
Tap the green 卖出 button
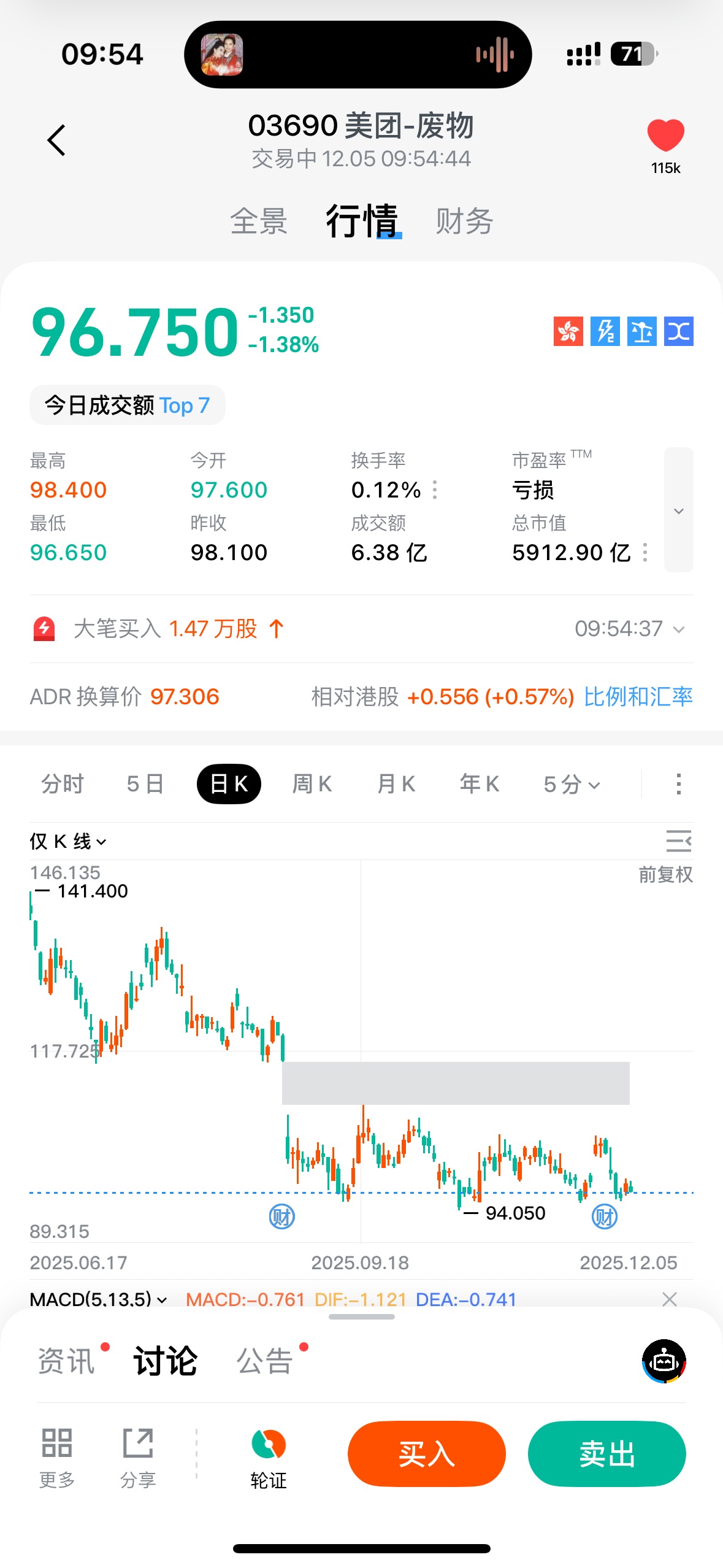click(x=606, y=1454)
